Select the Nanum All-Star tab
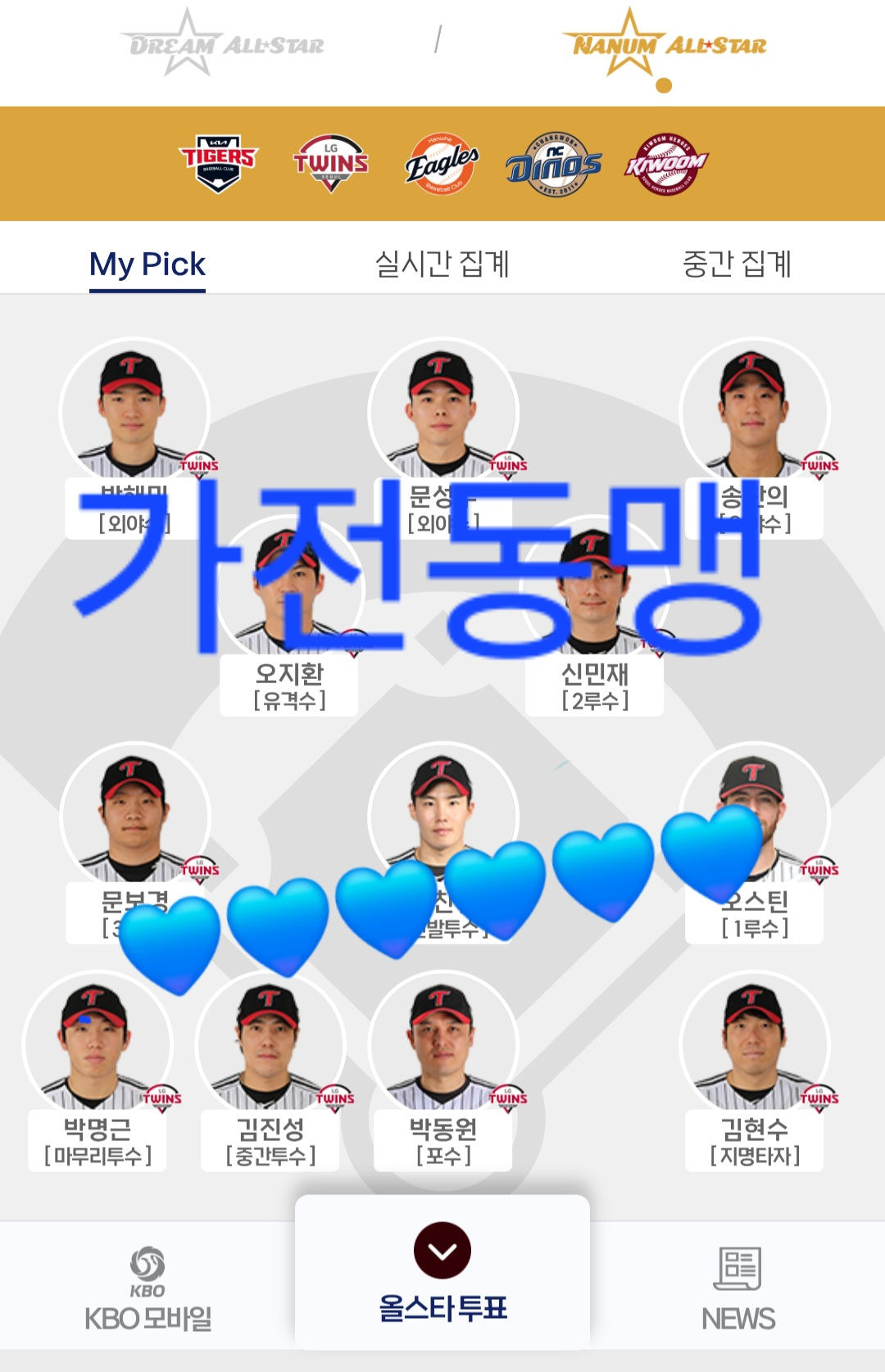Image resolution: width=885 pixels, height=1372 pixels. coord(665,45)
